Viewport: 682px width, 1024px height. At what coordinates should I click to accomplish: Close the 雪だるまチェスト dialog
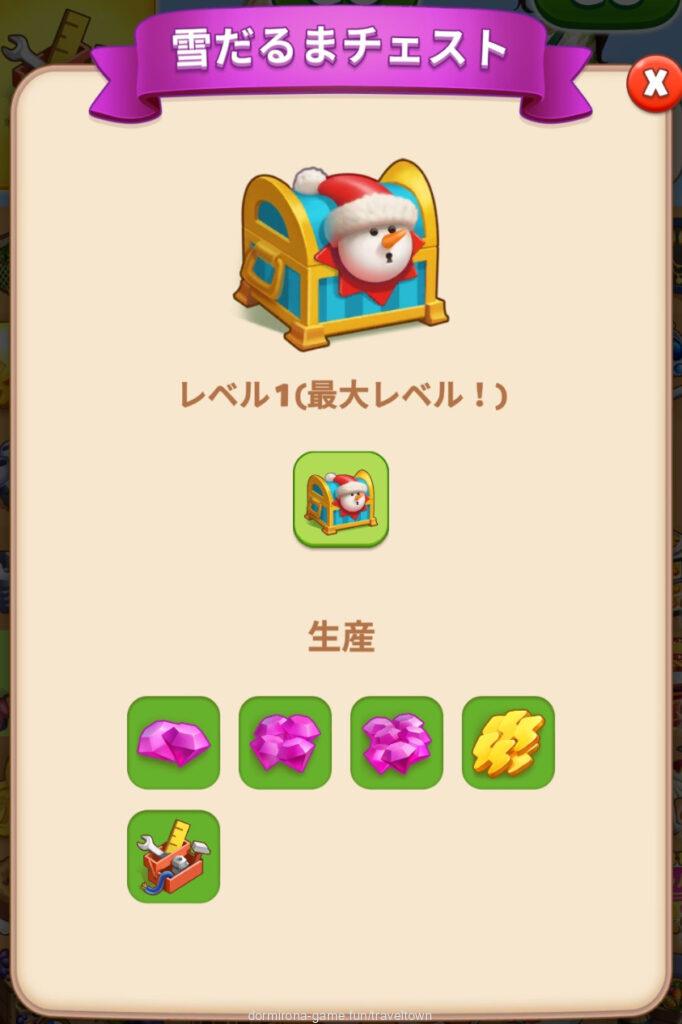pyautogui.click(x=654, y=84)
